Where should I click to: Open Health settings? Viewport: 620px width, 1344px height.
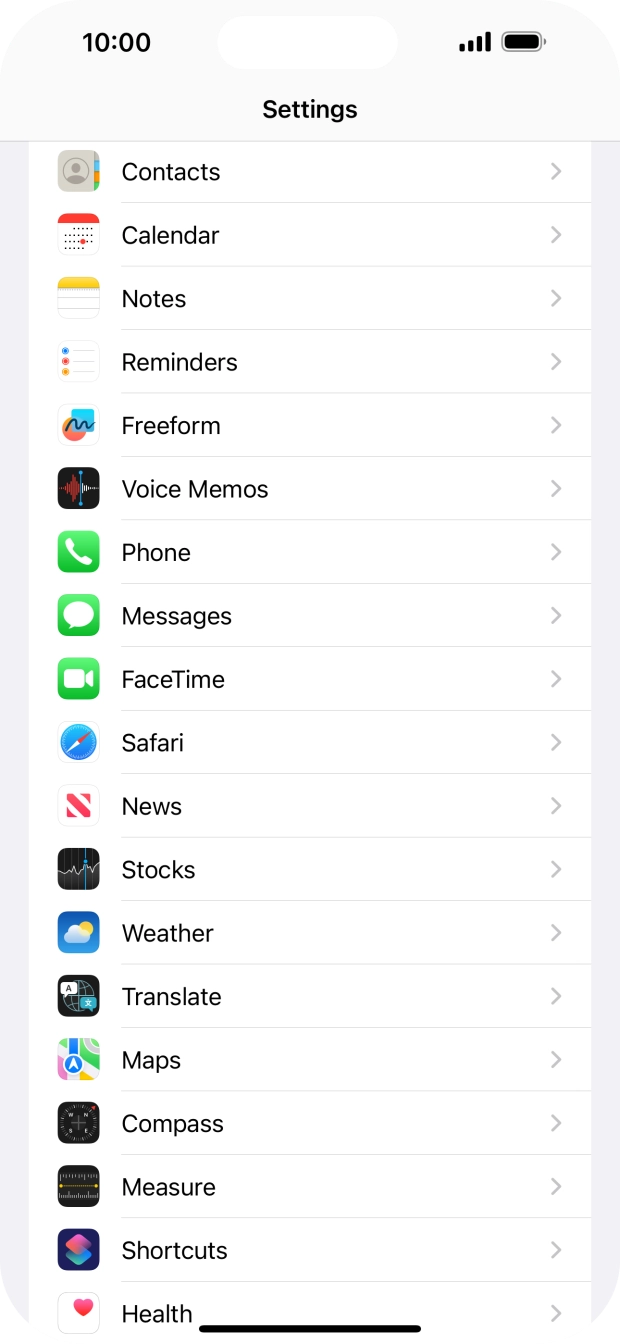310,1311
